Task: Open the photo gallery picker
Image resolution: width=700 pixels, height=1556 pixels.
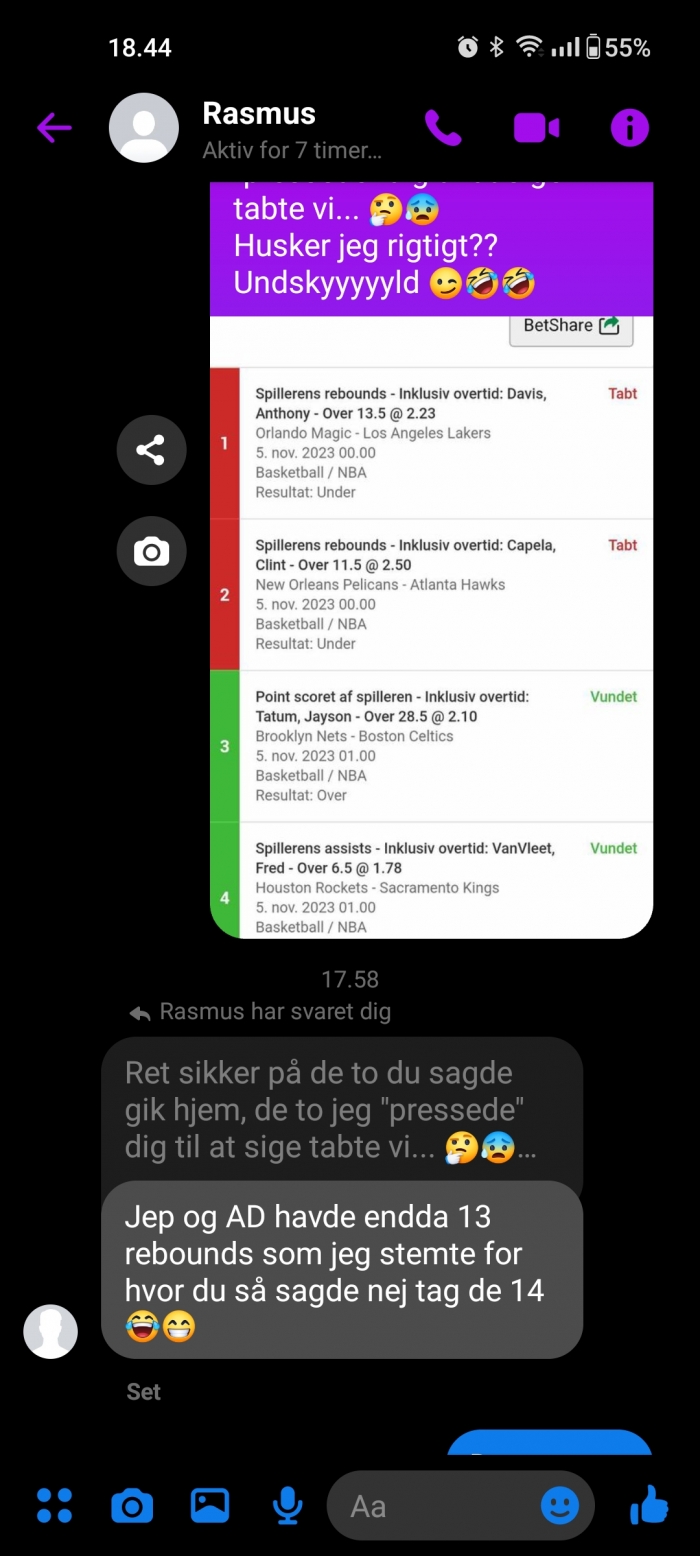Action: click(210, 1506)
